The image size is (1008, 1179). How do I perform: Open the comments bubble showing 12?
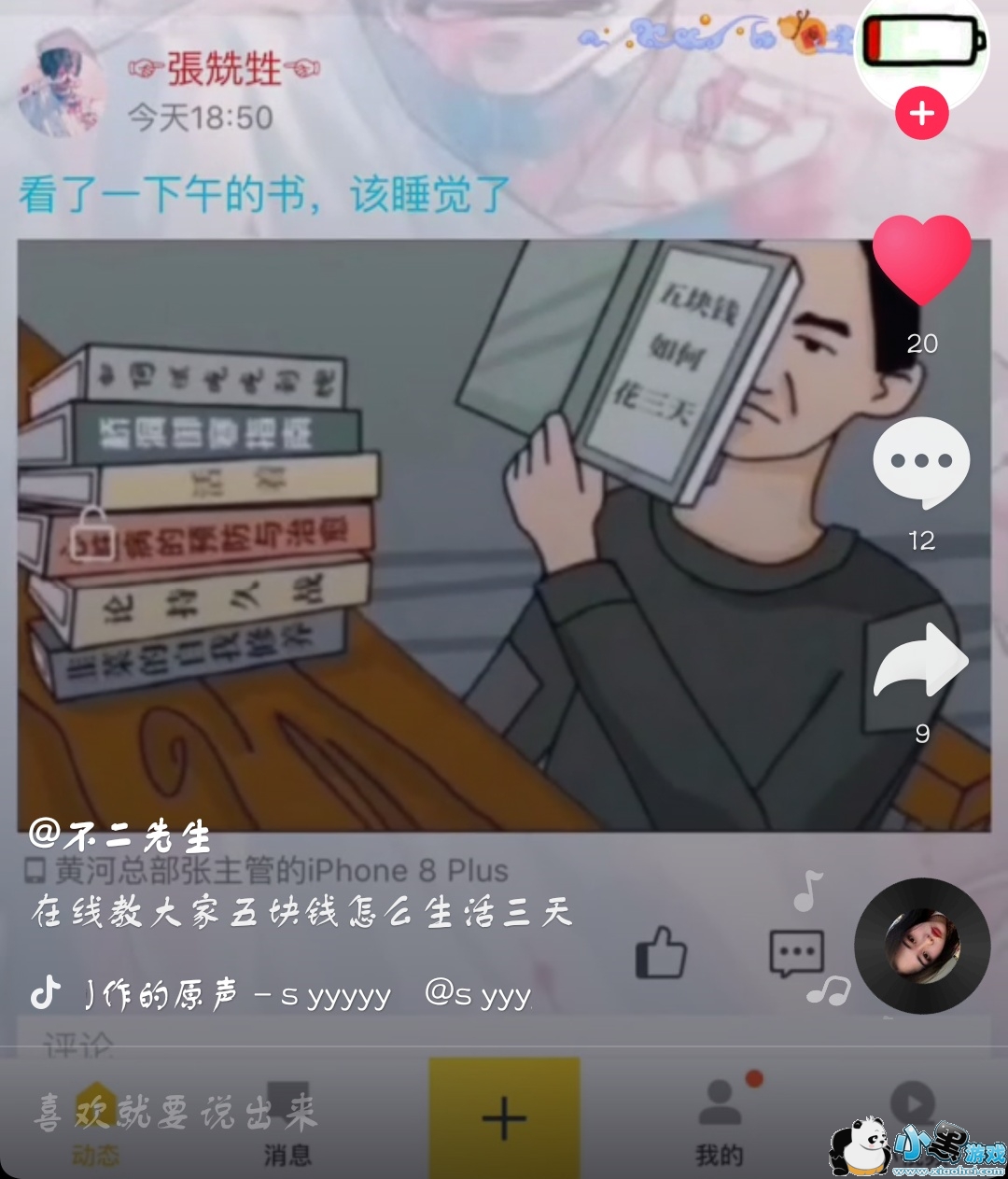pos(921,463)
